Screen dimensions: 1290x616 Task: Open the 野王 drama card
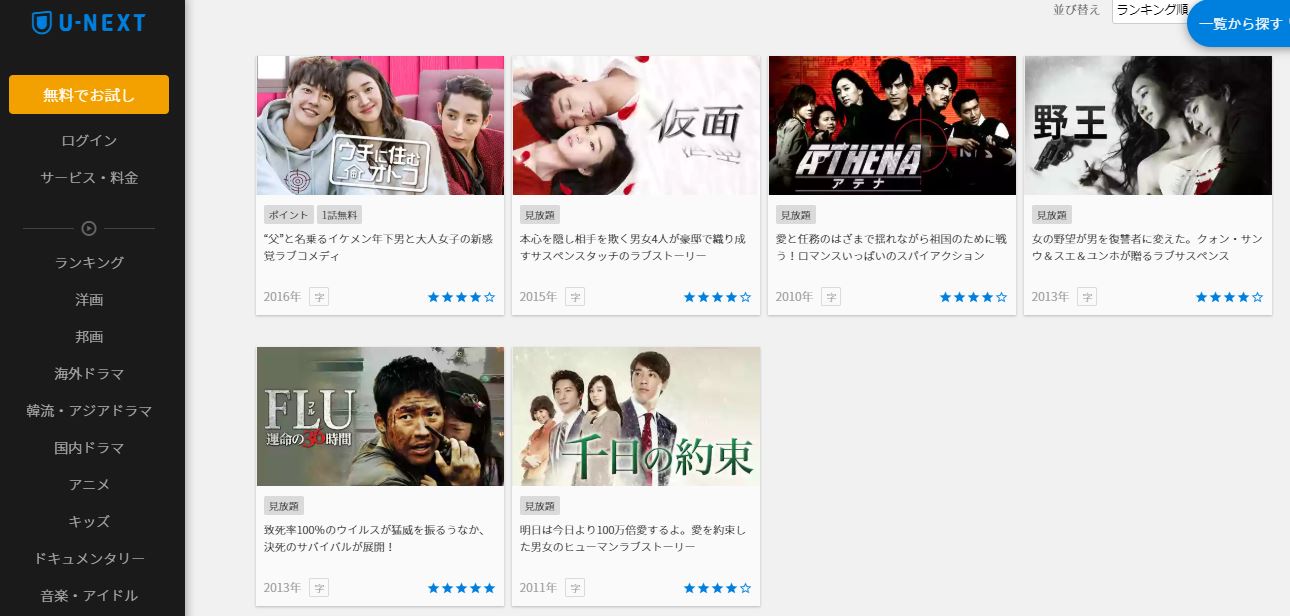point(1148,126)
